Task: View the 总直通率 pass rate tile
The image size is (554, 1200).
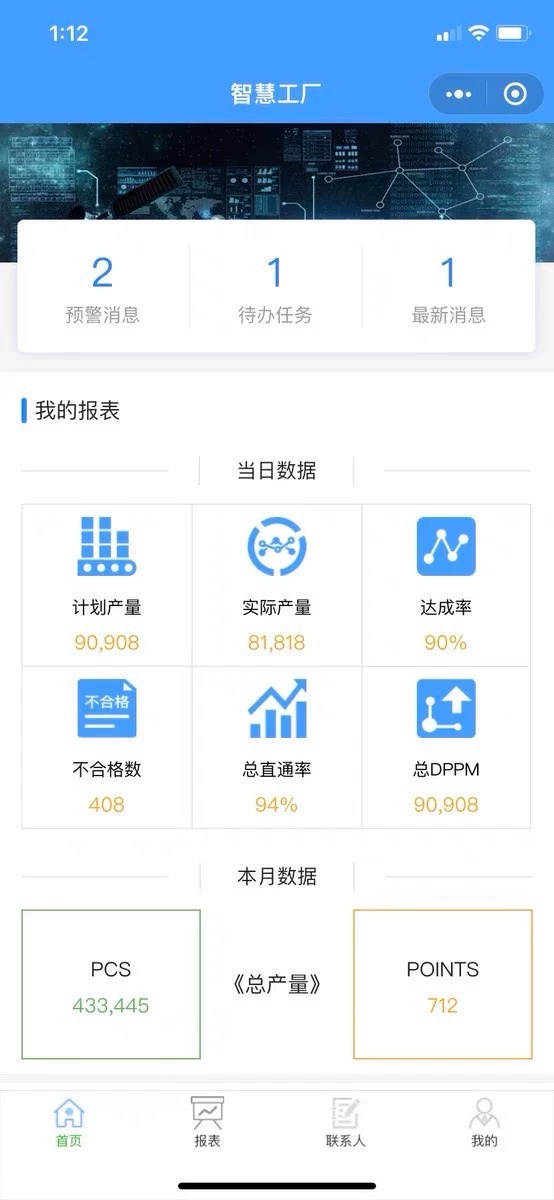Action: (277, 748)
